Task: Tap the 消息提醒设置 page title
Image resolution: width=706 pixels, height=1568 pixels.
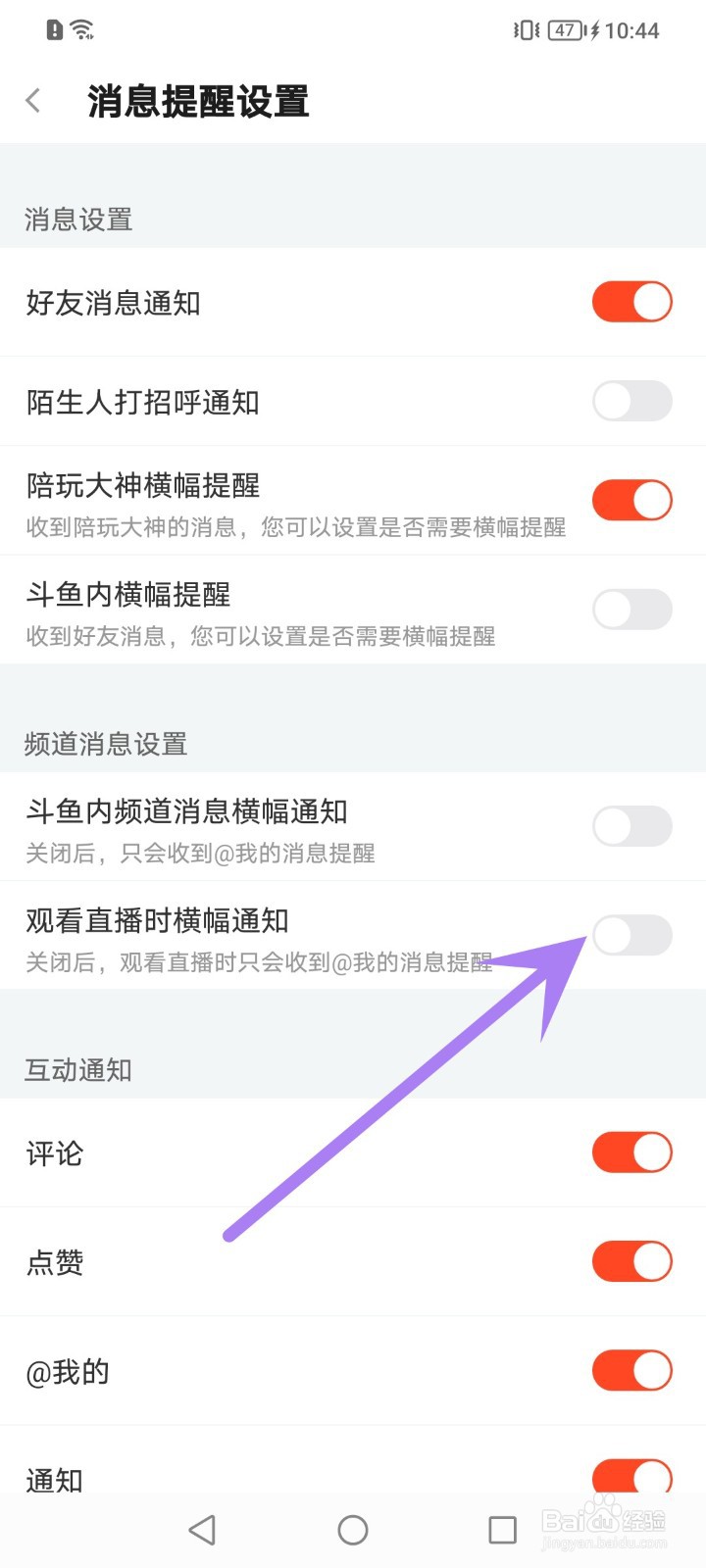Action: coord(196,101)
